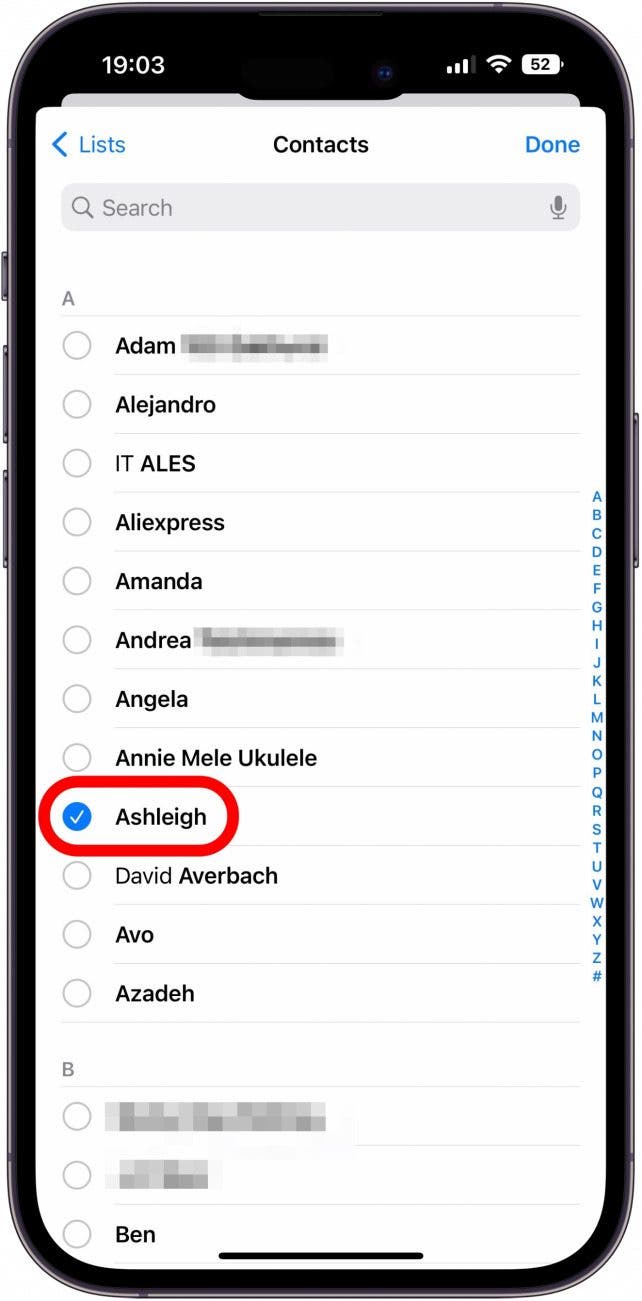Select the contact starting with Andrea

[77, 641]
